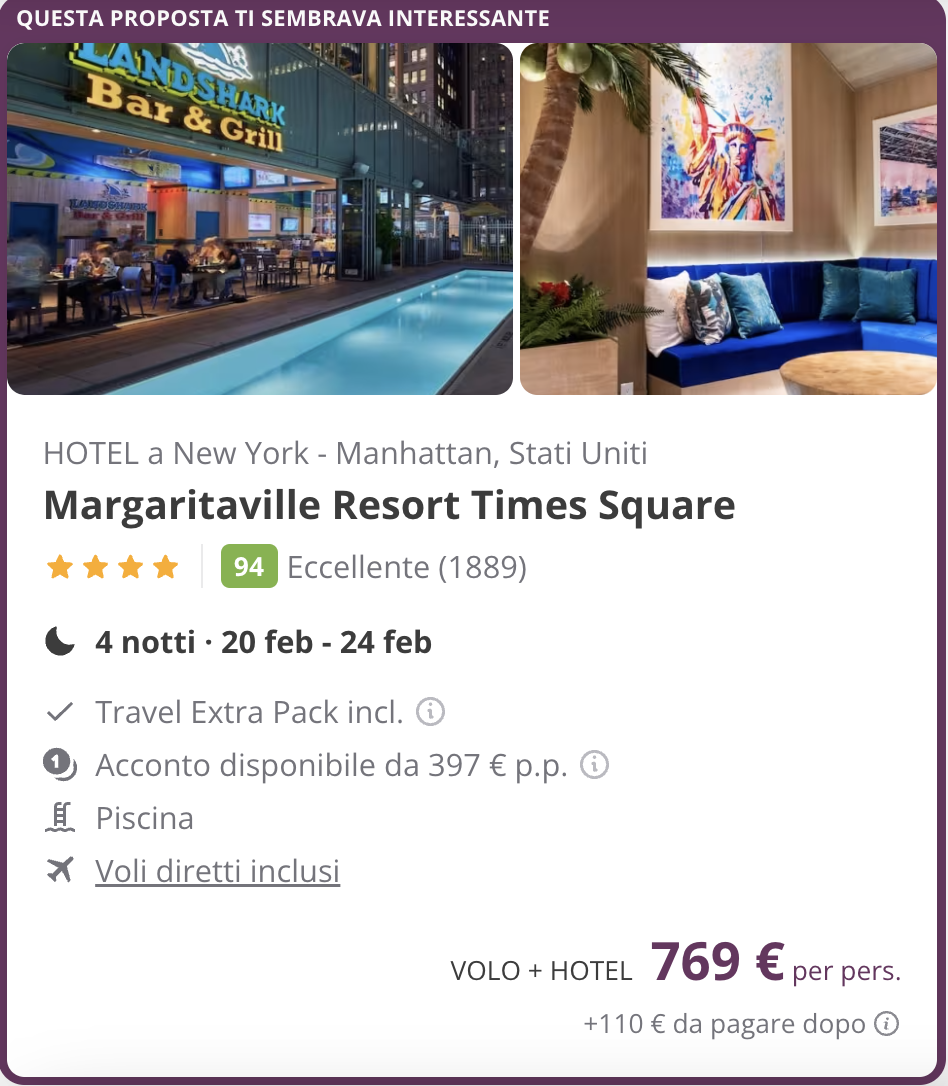This screenshot has width=948, height=1086.
Task: Open the Voli diretti inclusi link
Action: pyautogui.click(x=217, y=871)
